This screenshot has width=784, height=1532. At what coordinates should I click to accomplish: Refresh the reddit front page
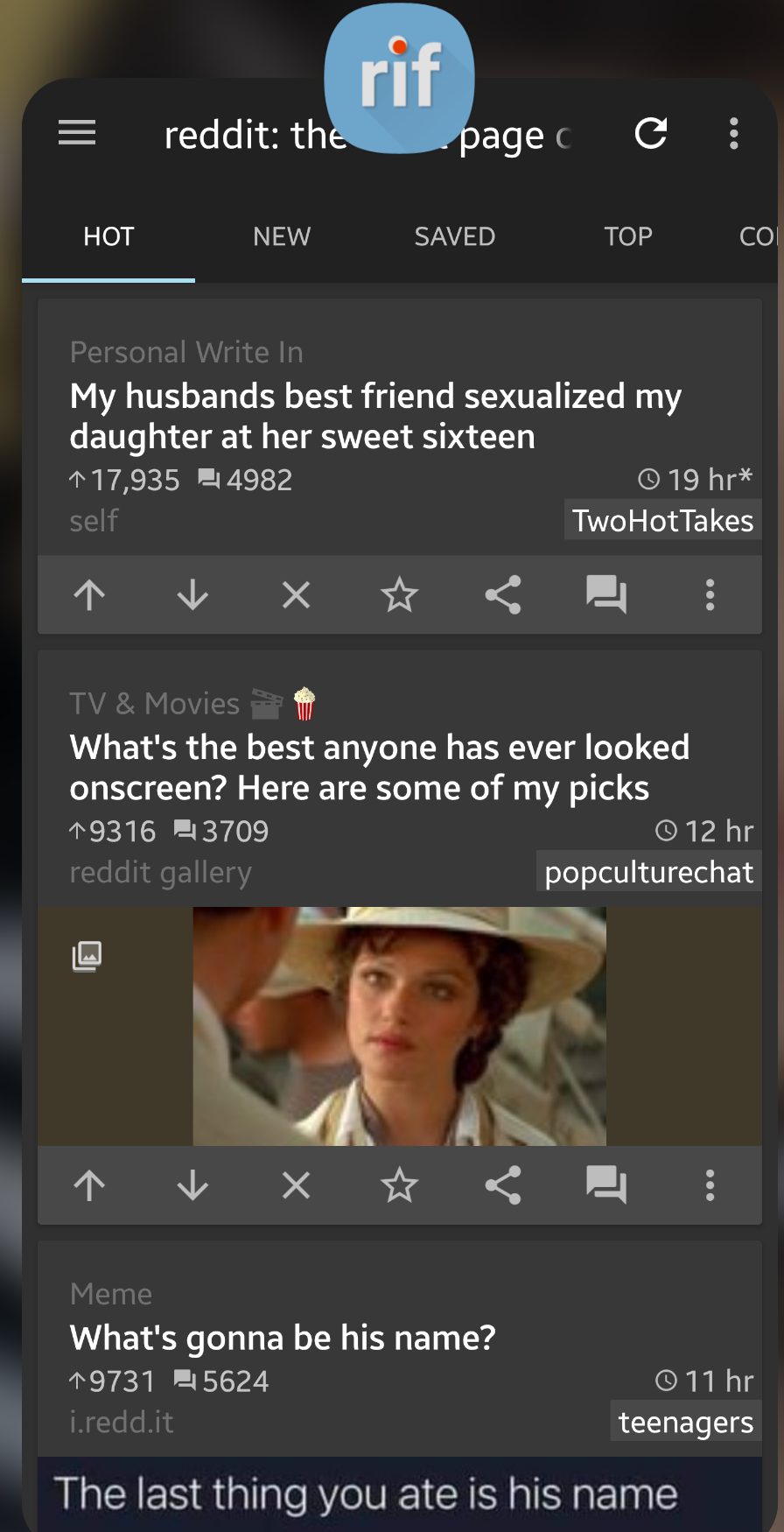[650, 133]
